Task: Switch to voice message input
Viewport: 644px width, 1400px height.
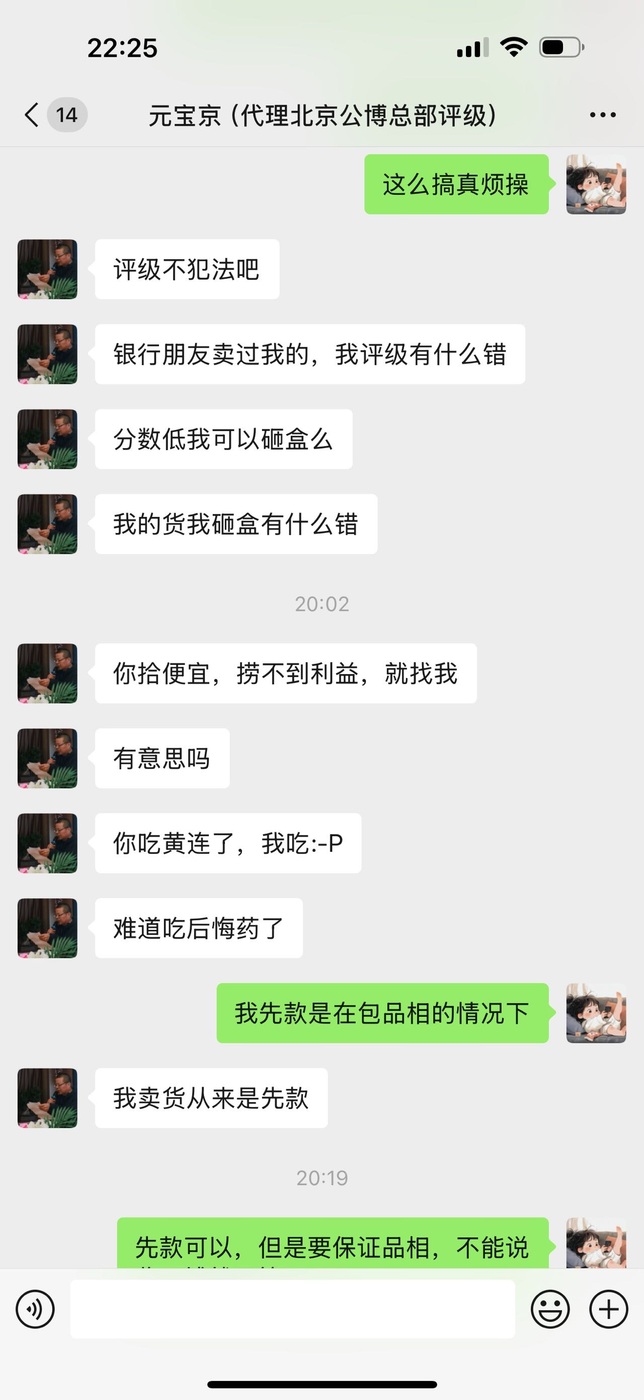Action: coord(35,1309)
